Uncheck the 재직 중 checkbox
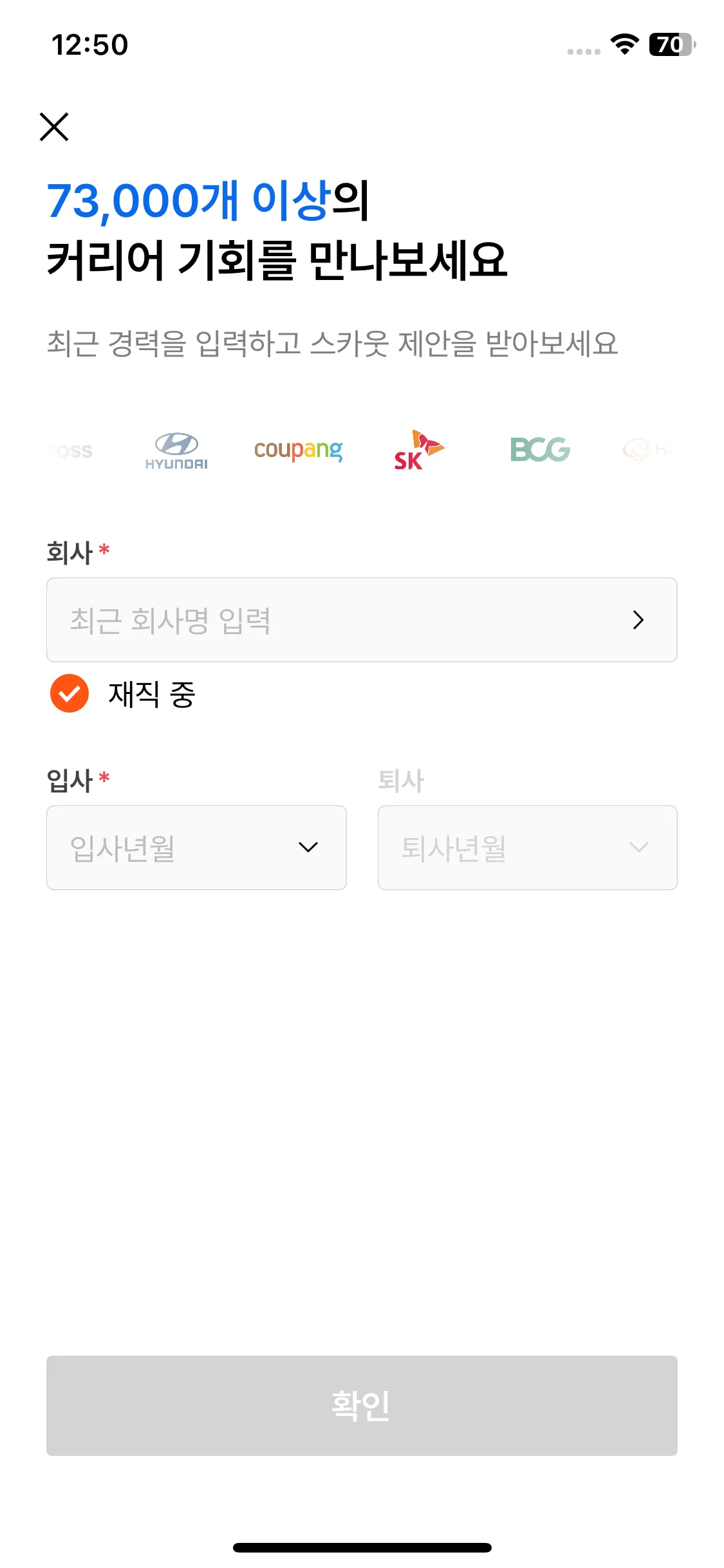The height and width of the screenshot is (1568, 724). click(70, 693)
